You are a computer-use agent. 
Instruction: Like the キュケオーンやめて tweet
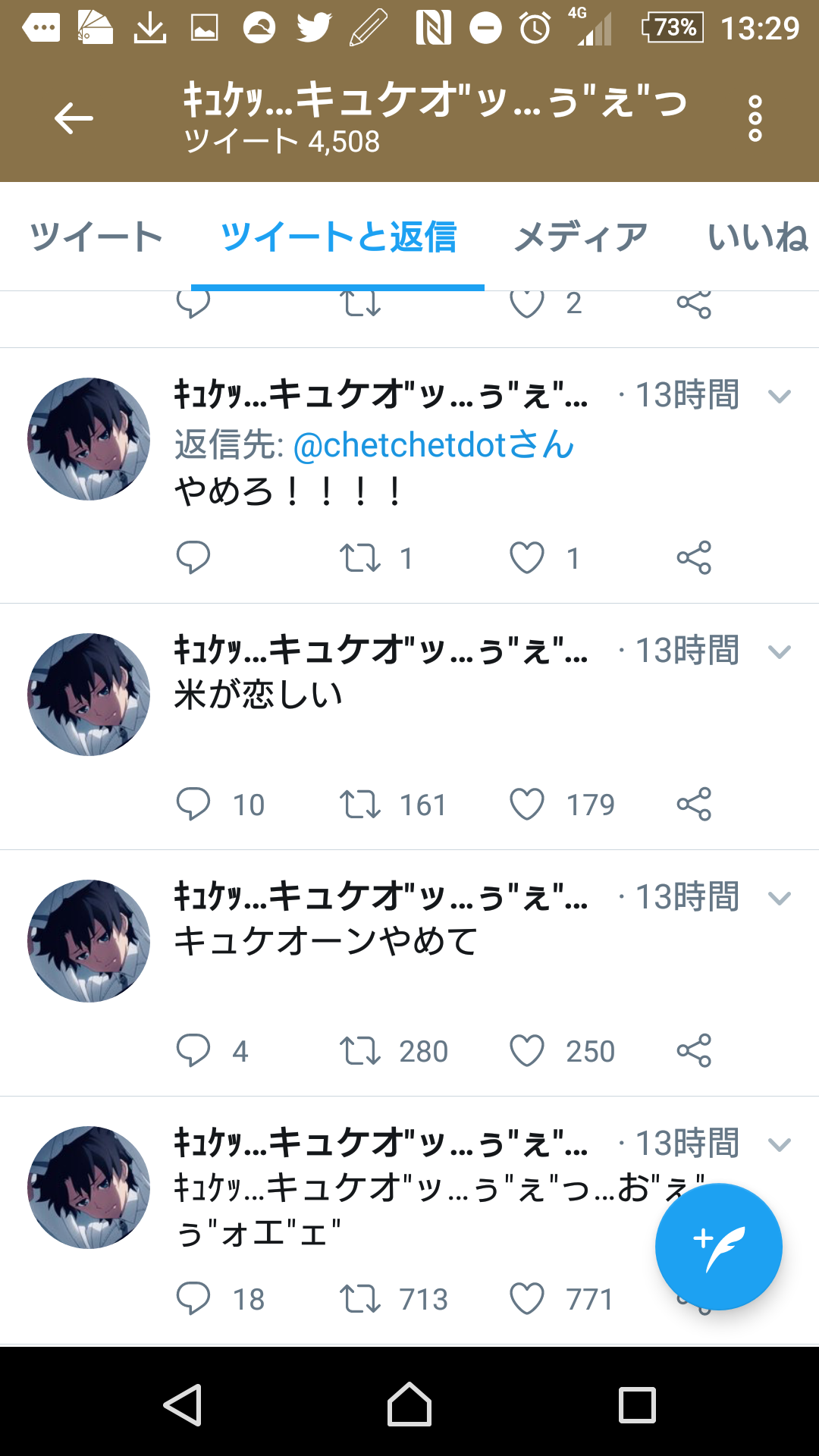click(527, 1051)
